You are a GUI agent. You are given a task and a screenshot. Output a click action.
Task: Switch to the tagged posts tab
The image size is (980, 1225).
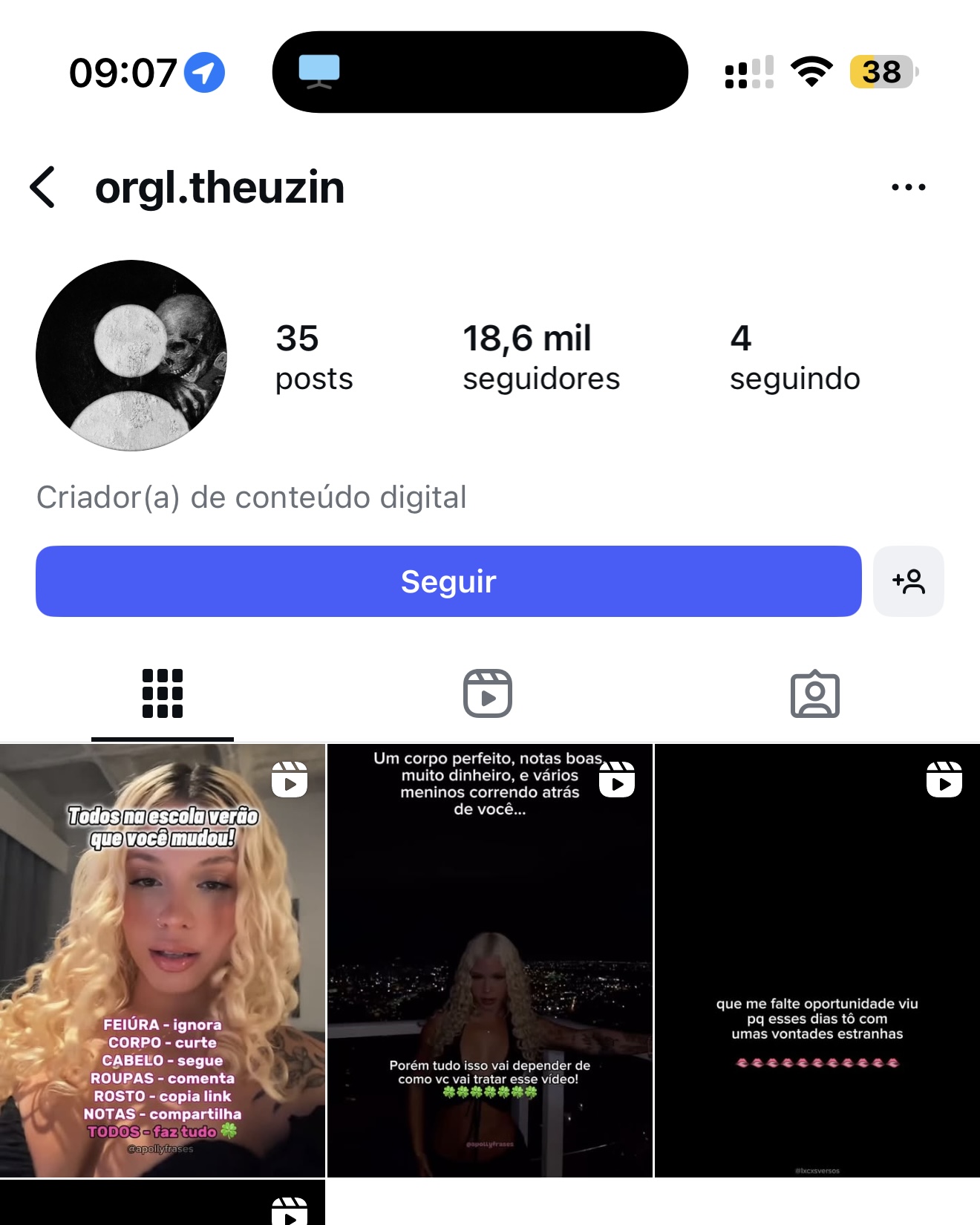(814, 693)
